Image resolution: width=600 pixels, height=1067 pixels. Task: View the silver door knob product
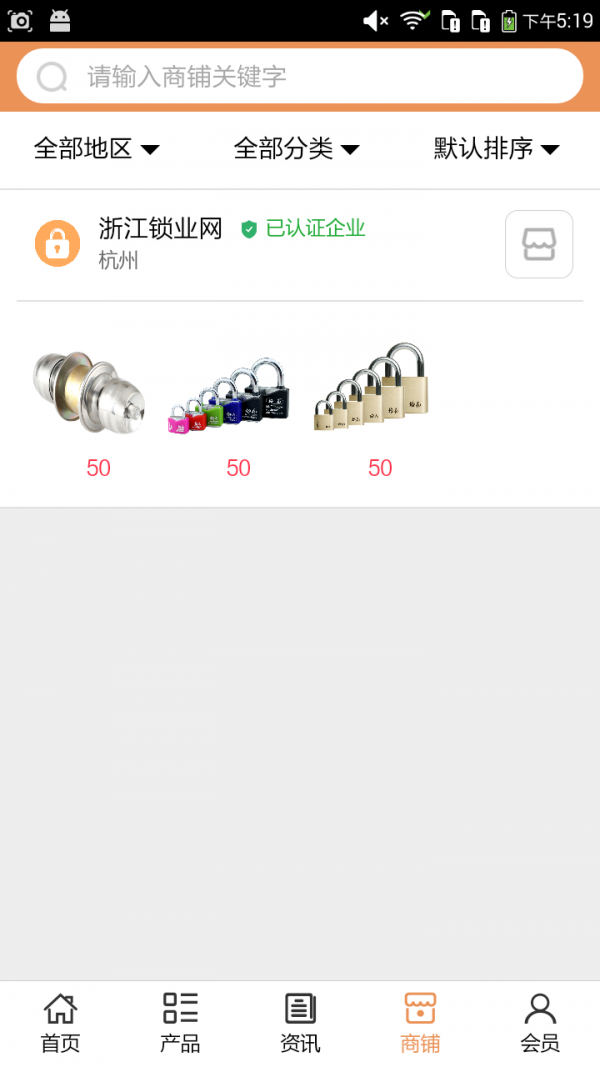[x=90, y=391]
